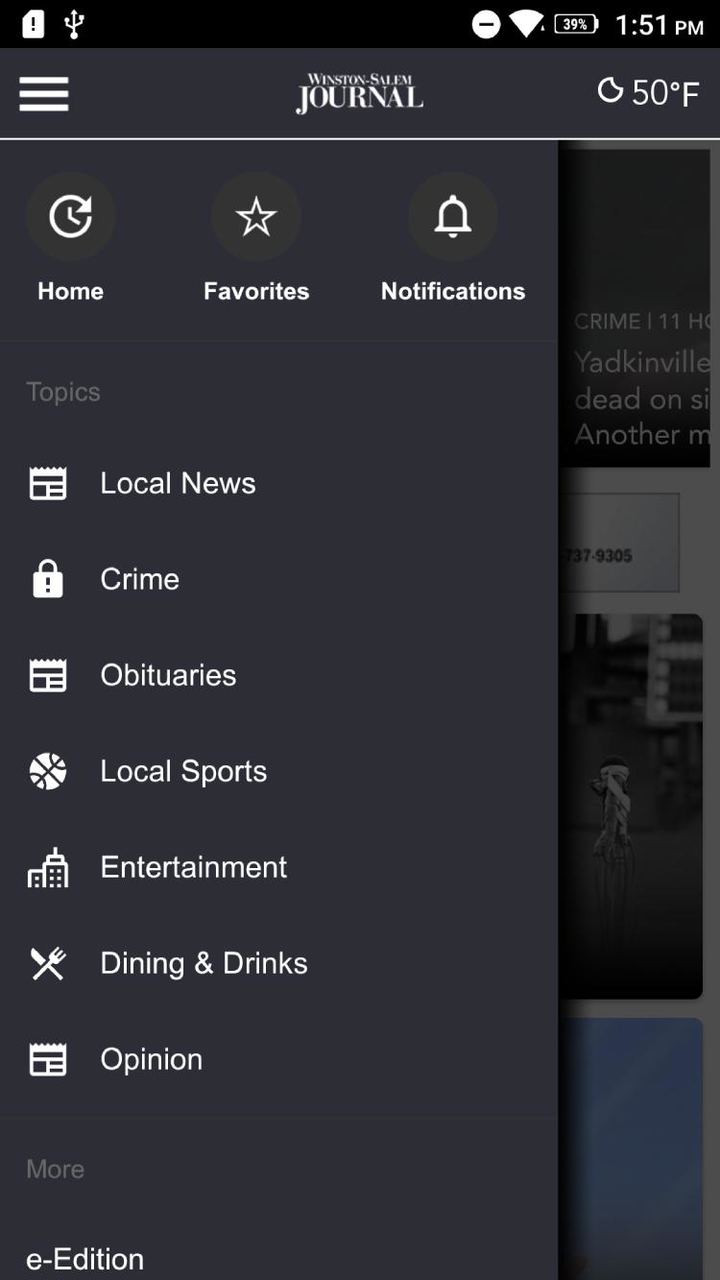
Task: Select the Home icon in navigation
Action: [70, 216]
